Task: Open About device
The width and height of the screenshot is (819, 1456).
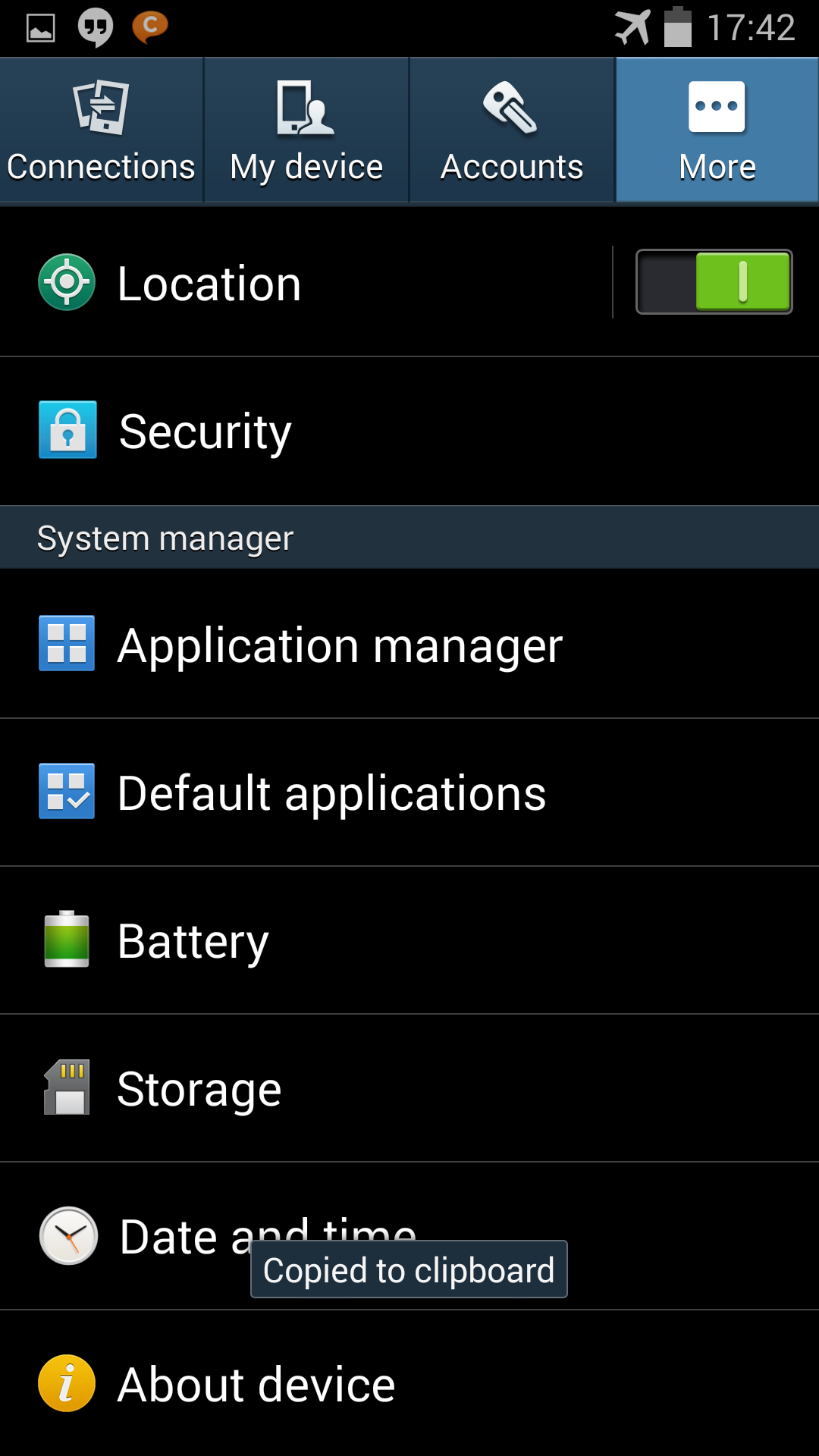Action: tap(409, 1384)
